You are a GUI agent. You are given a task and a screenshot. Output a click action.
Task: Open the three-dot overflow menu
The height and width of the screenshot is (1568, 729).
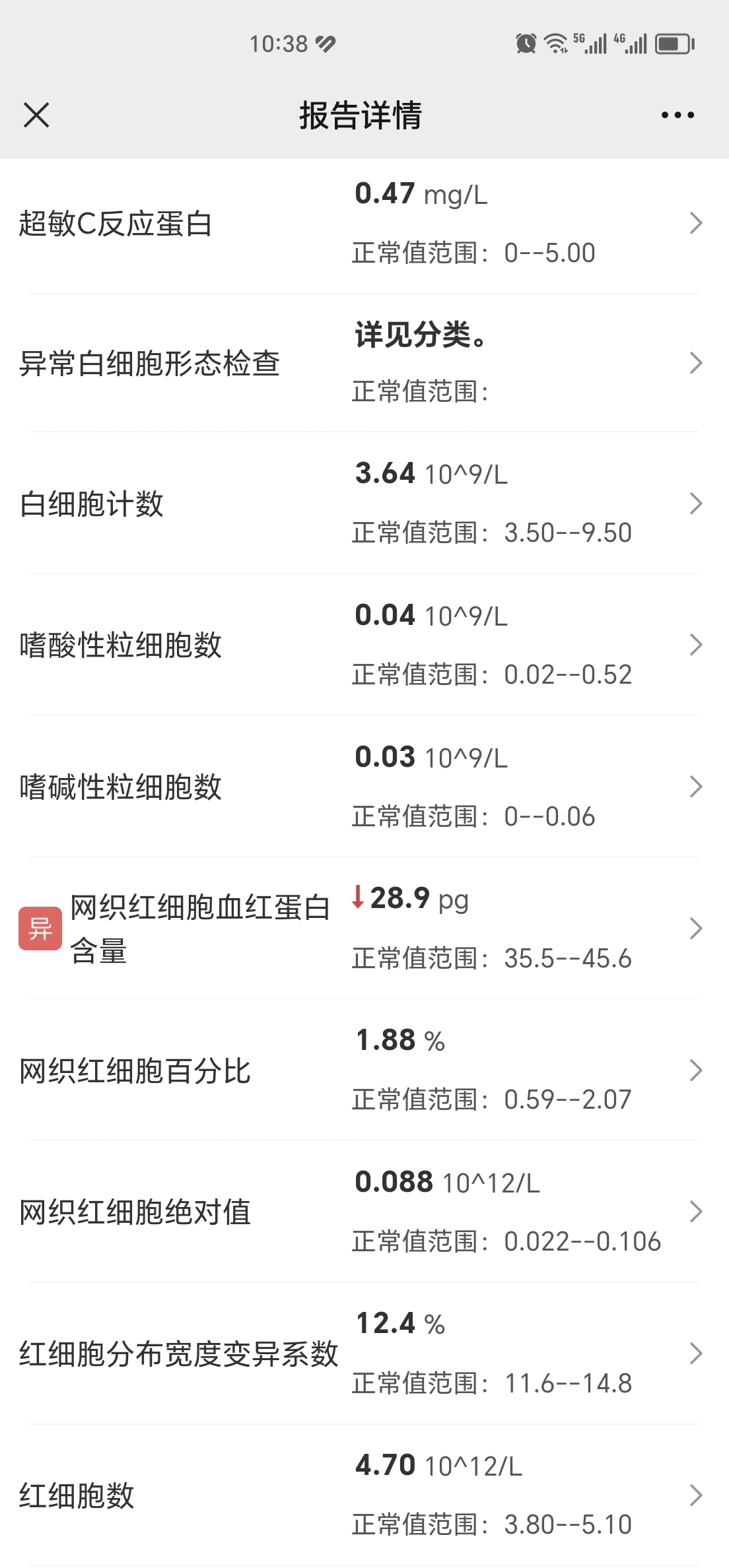(677, 115)
